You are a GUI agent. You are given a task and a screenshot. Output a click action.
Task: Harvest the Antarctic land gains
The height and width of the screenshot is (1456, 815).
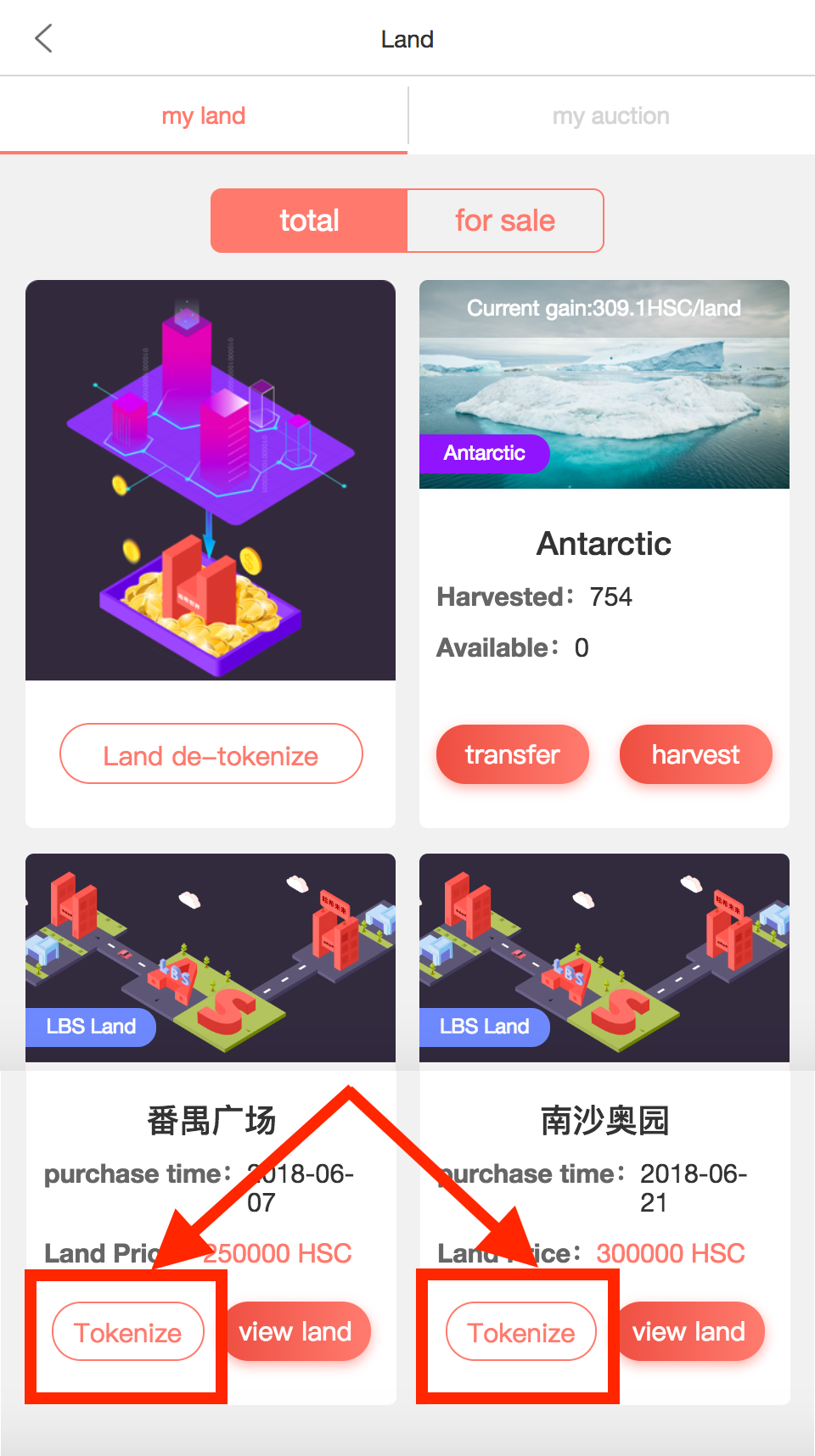pyautogui.click(x=695, y=754)
